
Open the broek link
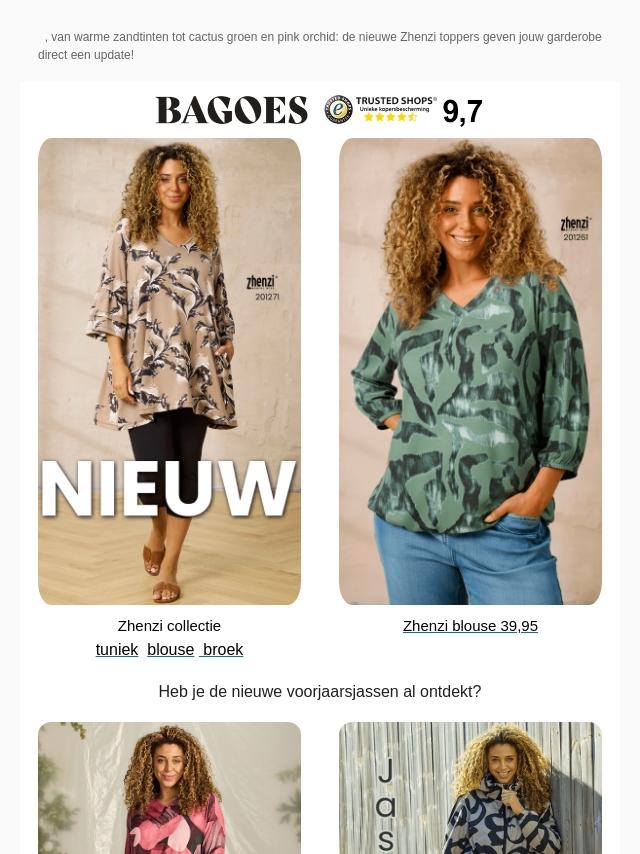pyautogui.click(x=222, y=650)
